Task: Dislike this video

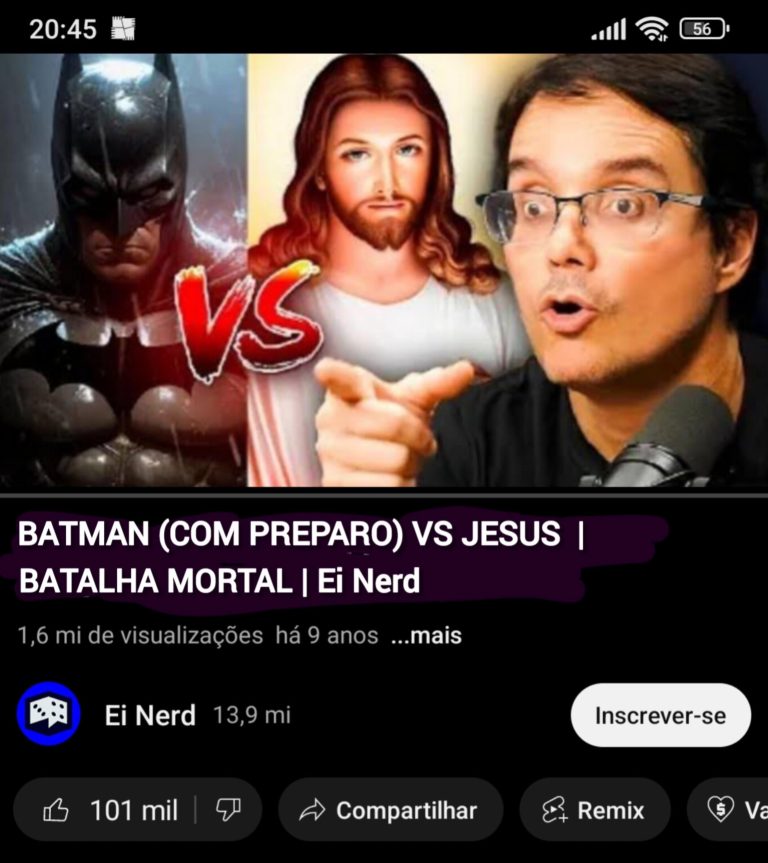Action: point(229,810)
